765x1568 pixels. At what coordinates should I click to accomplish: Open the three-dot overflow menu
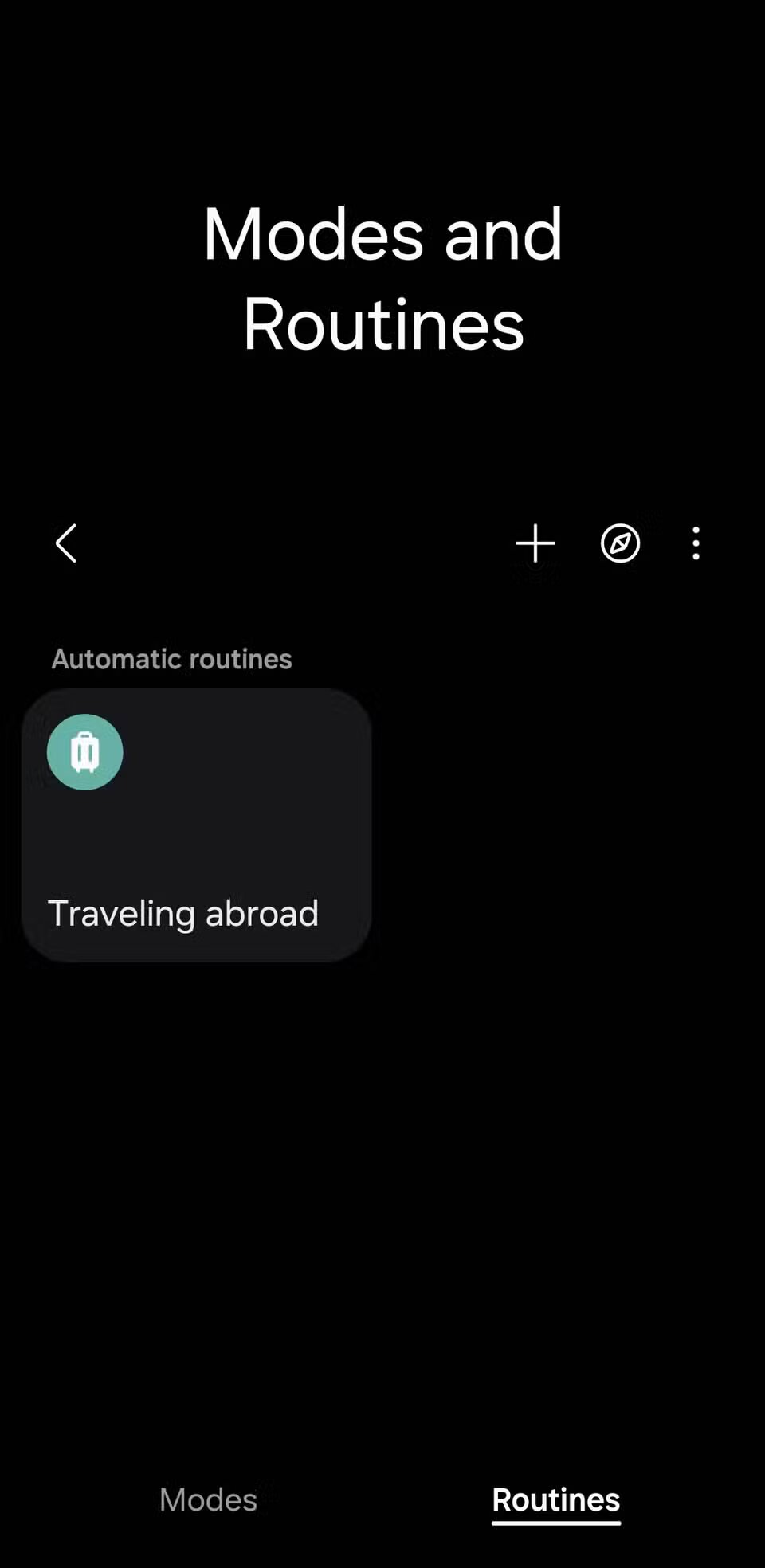point(696,543)
